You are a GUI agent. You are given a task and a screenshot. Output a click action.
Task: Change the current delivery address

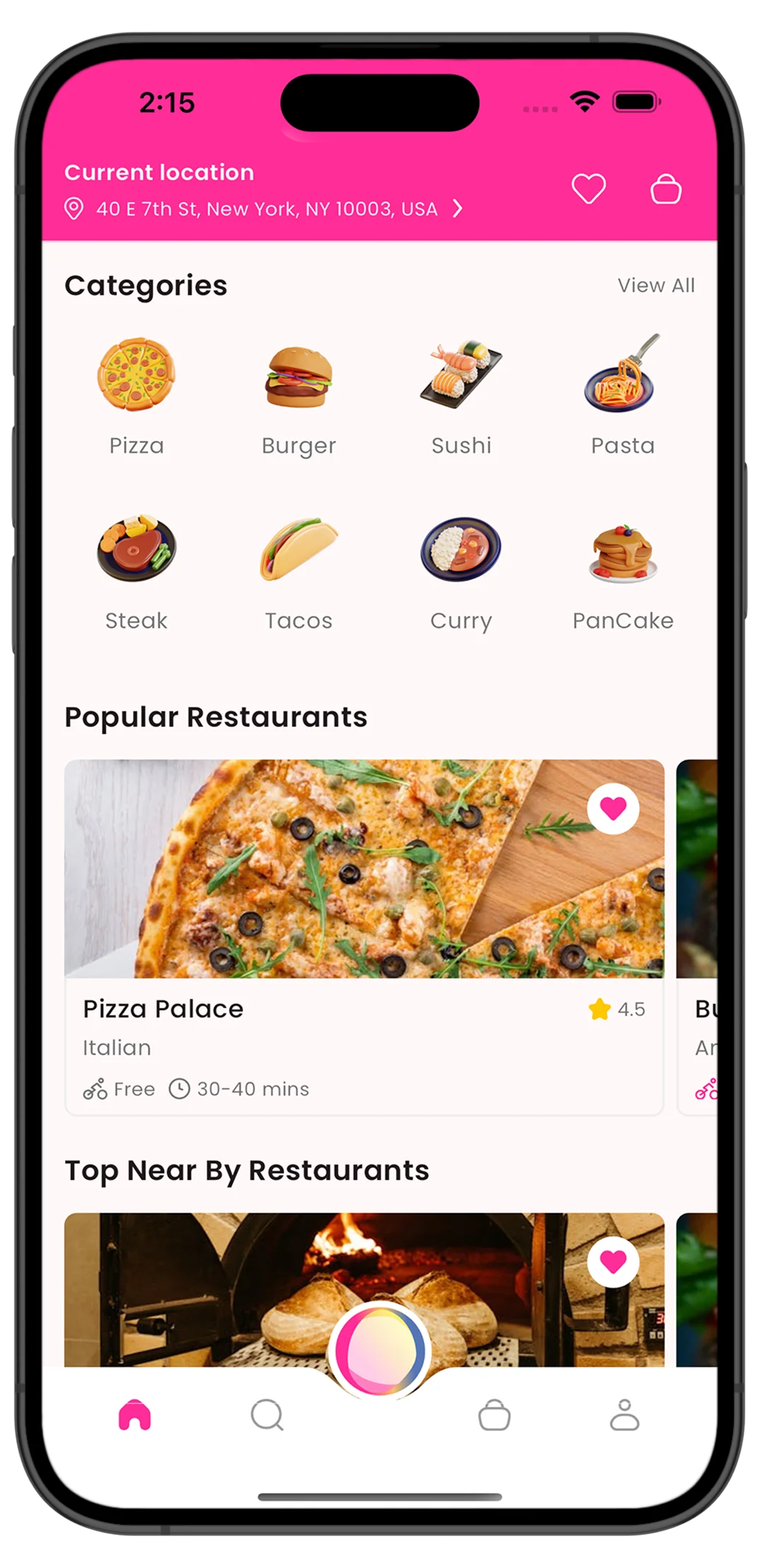click(x=266, y=209)
